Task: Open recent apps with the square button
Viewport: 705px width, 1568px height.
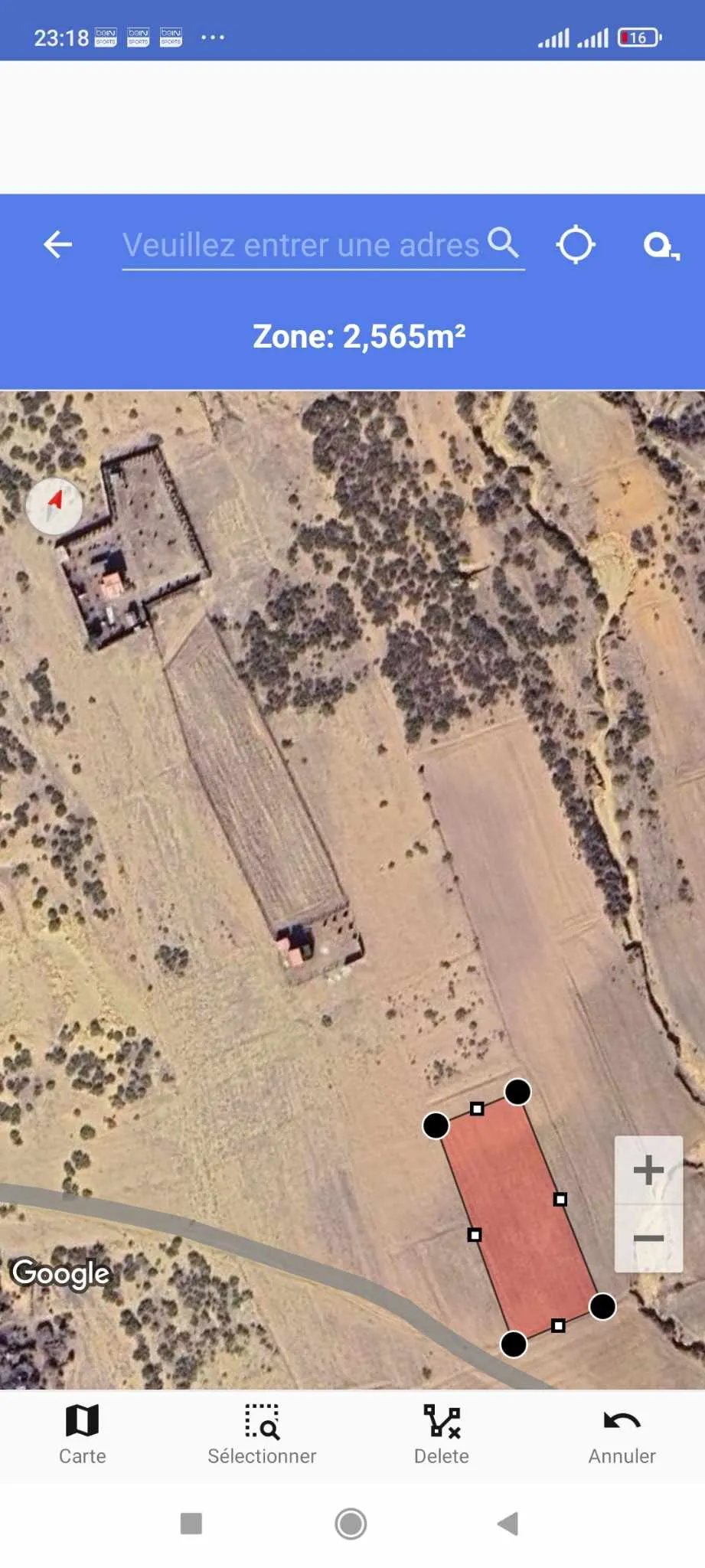Action: [x=191, y=1524]
